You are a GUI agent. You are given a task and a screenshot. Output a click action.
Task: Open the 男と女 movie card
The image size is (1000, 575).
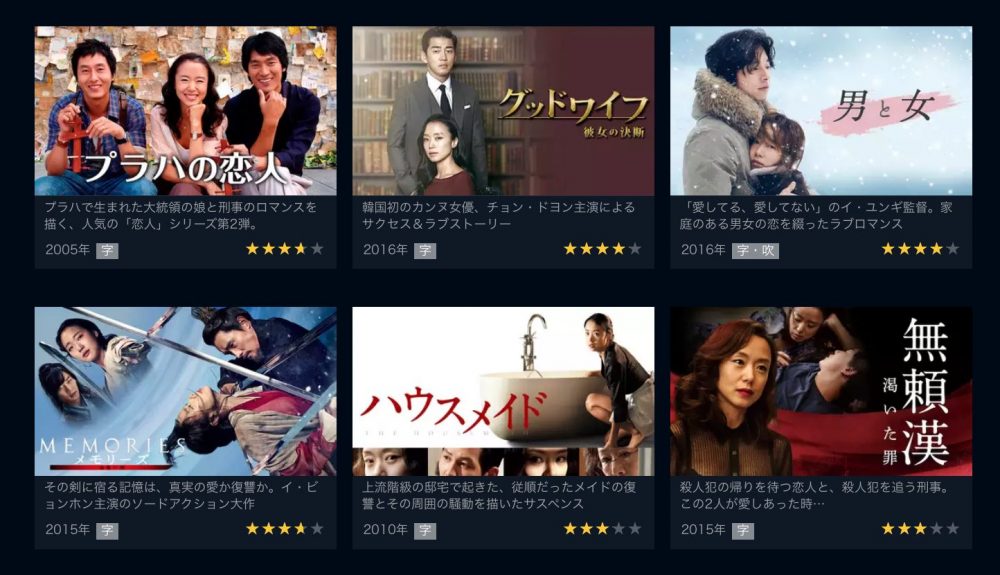(x=820, y=112)
